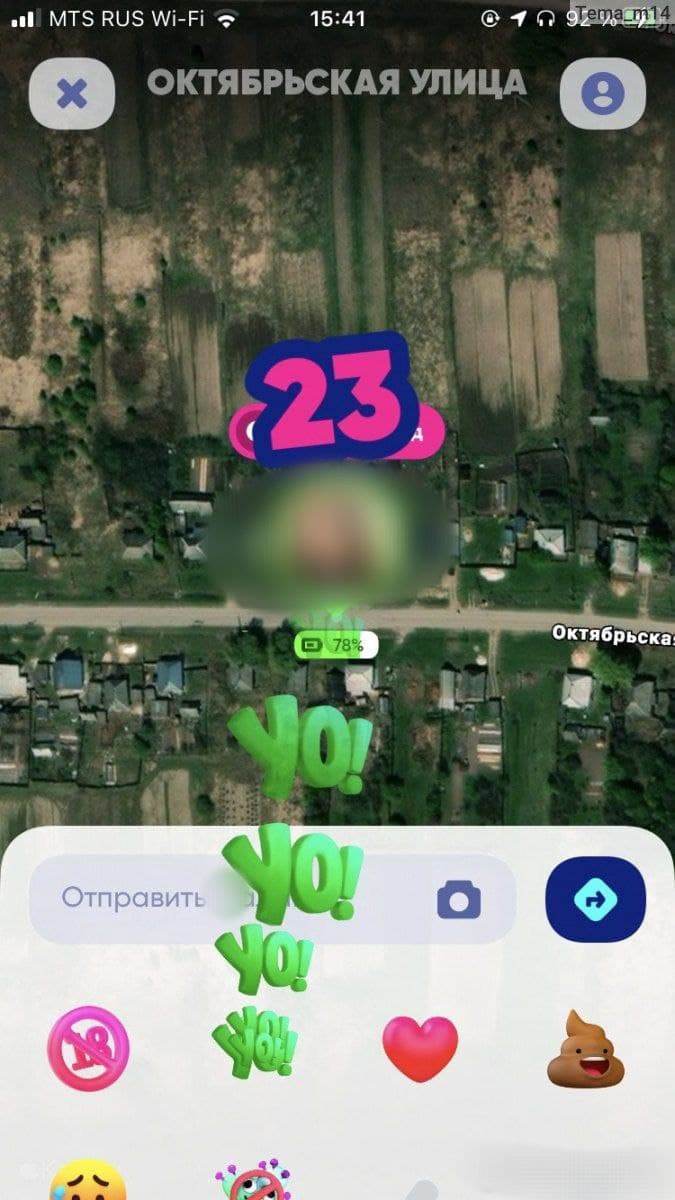Viewport: 675px width, 1200px height.
Task: Tap the blue directions arrow button
Action: (595, 900)
